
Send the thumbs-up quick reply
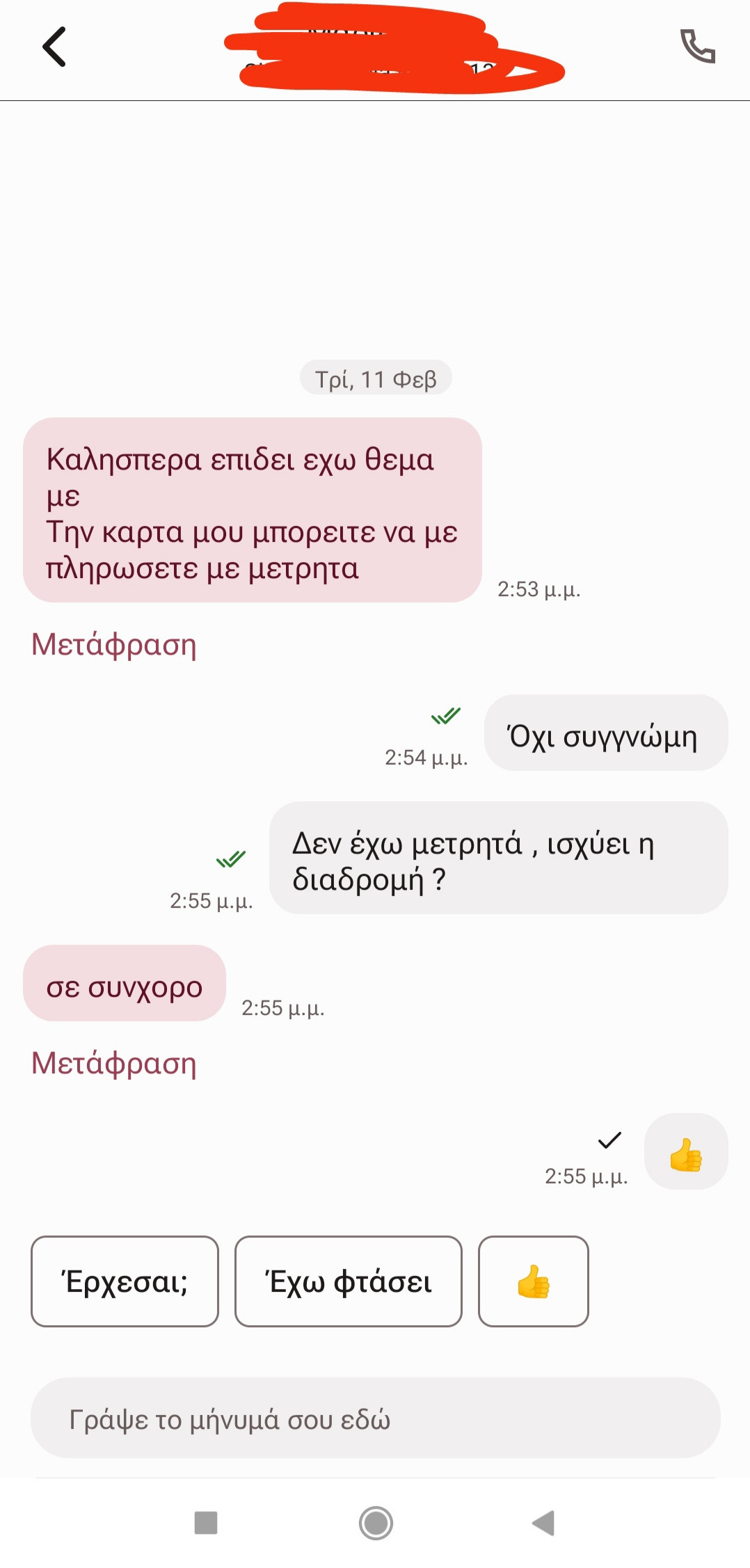point(534,1281)
